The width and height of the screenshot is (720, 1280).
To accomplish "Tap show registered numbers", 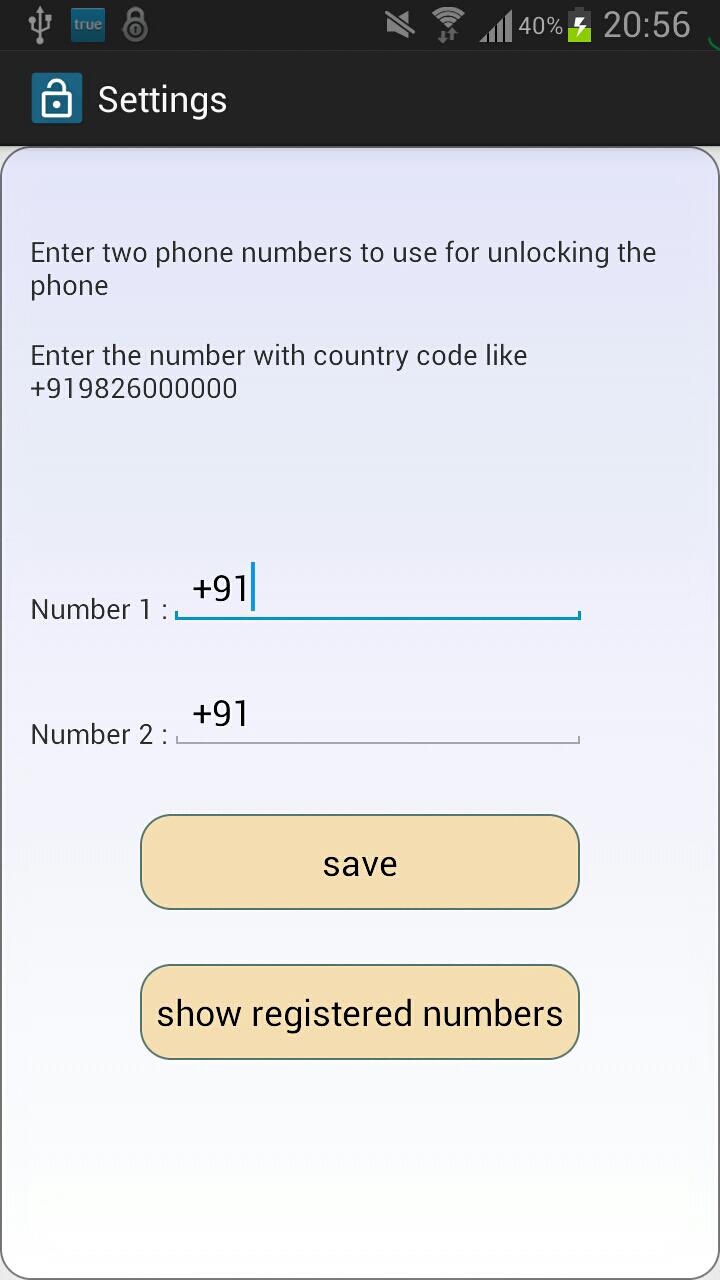I will (x=359, y=1012).
